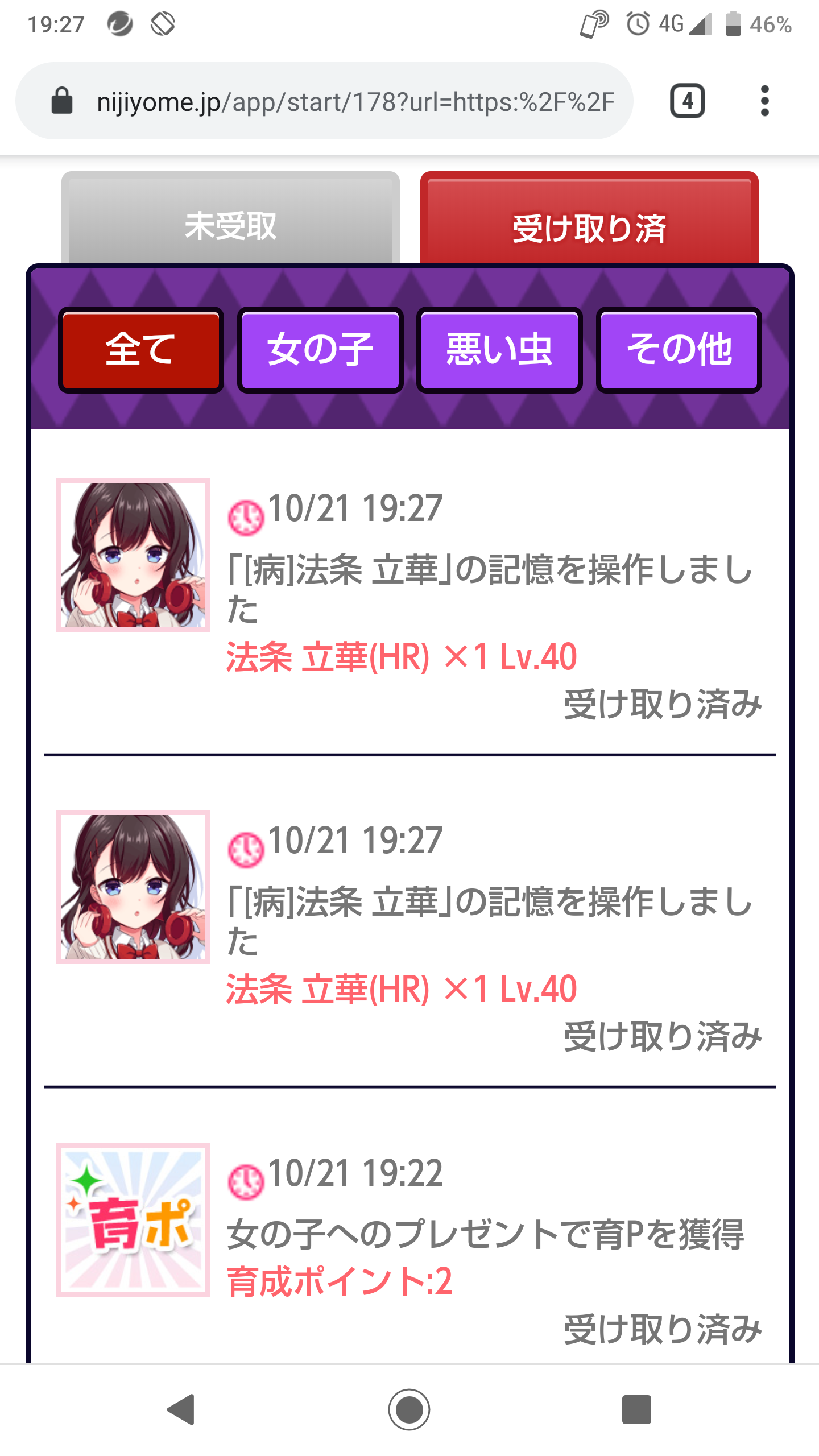The width and height of the screenshot is (819, 1456).
Task: Open the browser overflow menu
Action: click(764, 101)
